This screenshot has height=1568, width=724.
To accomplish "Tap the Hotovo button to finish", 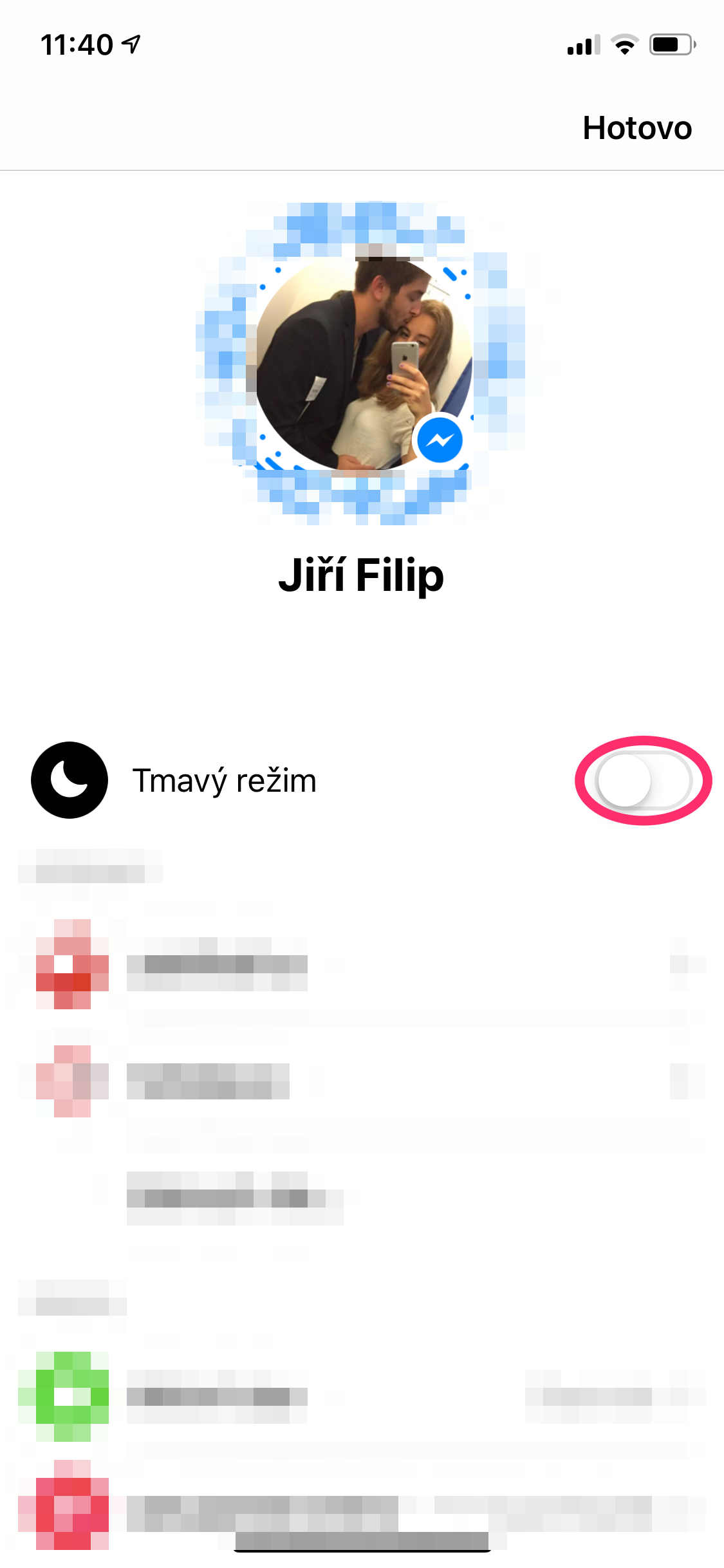I will [x=637, y=127].
